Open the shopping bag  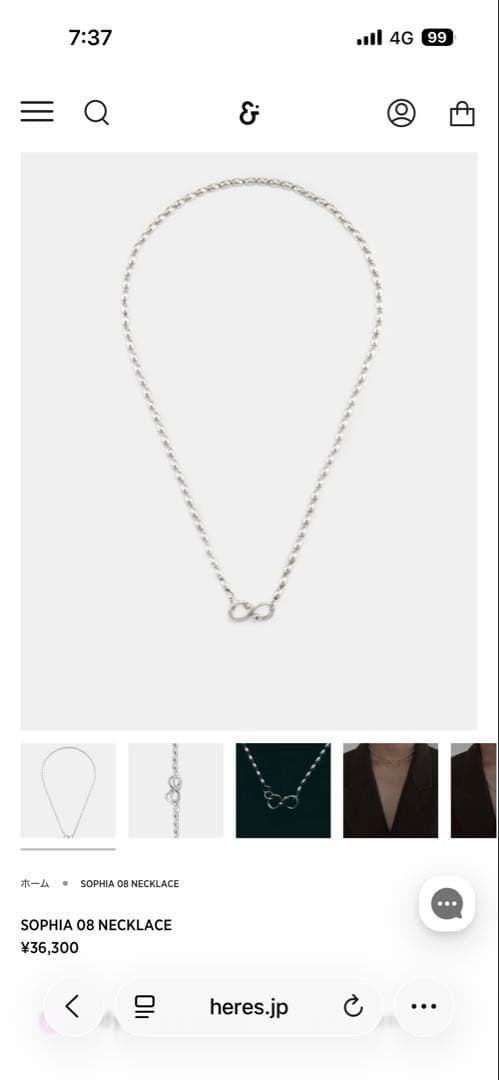coord(462,113)
